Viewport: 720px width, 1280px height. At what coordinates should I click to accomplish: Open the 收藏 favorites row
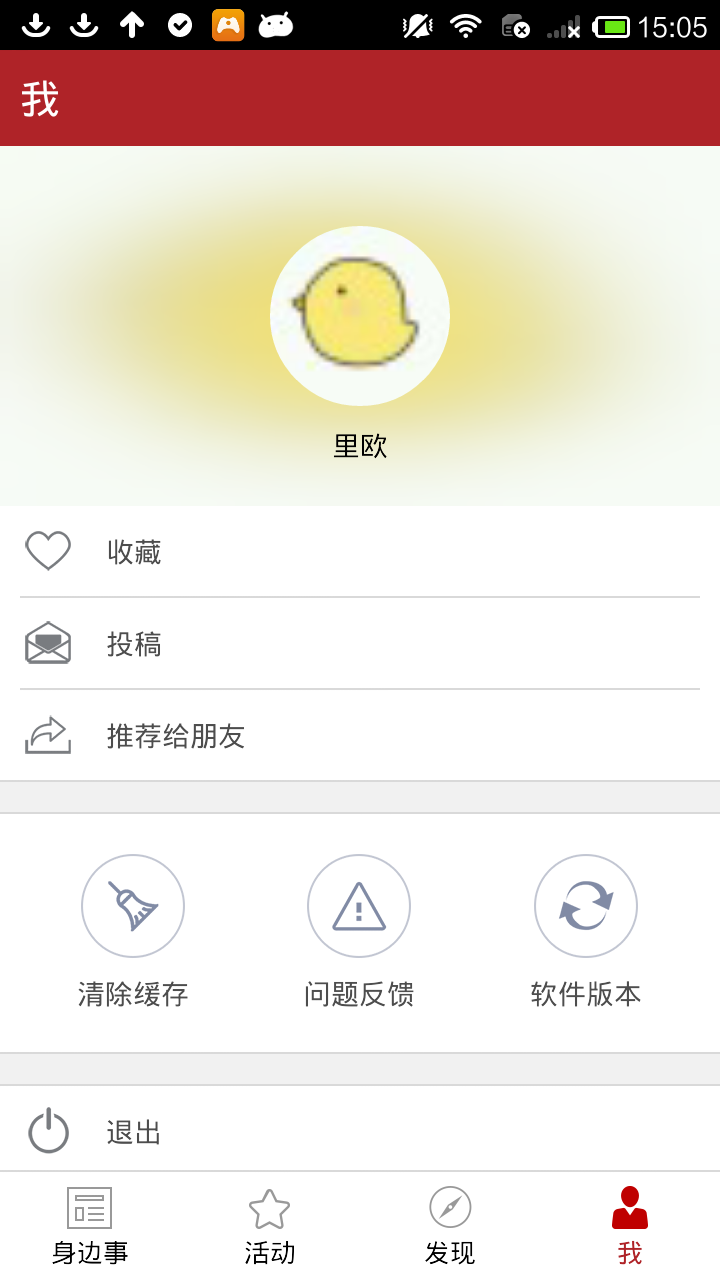coord(360,552)
